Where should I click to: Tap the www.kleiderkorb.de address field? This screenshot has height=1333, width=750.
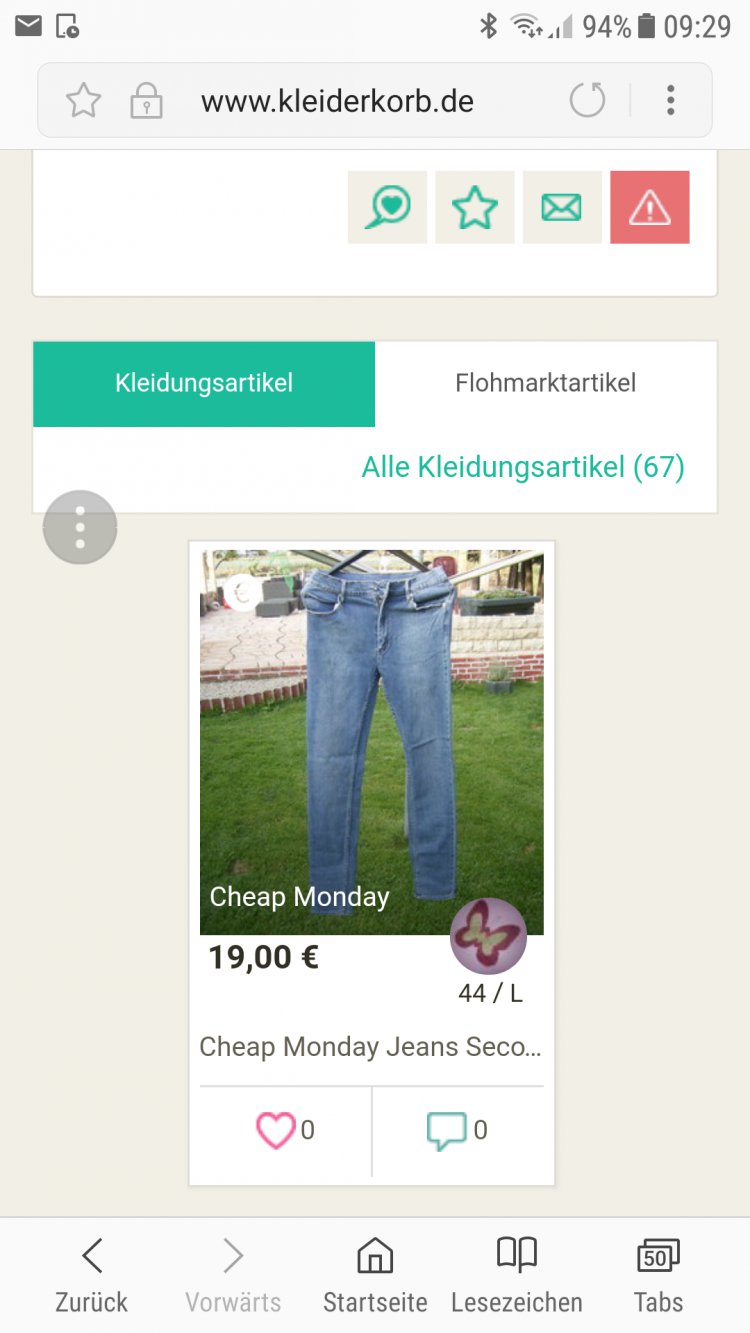tap(337, 101)
